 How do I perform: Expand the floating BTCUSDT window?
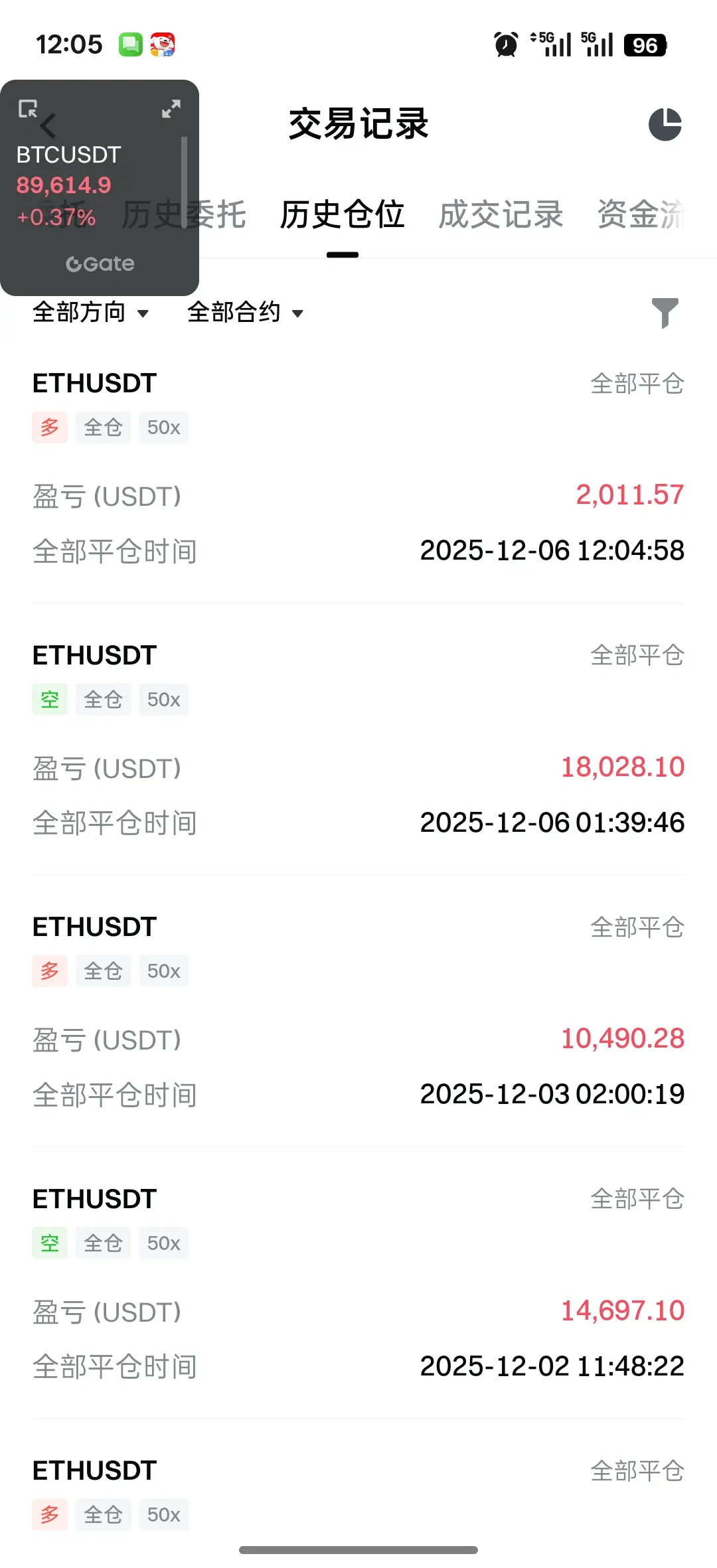pyautogui.click(x=171, y=109)
